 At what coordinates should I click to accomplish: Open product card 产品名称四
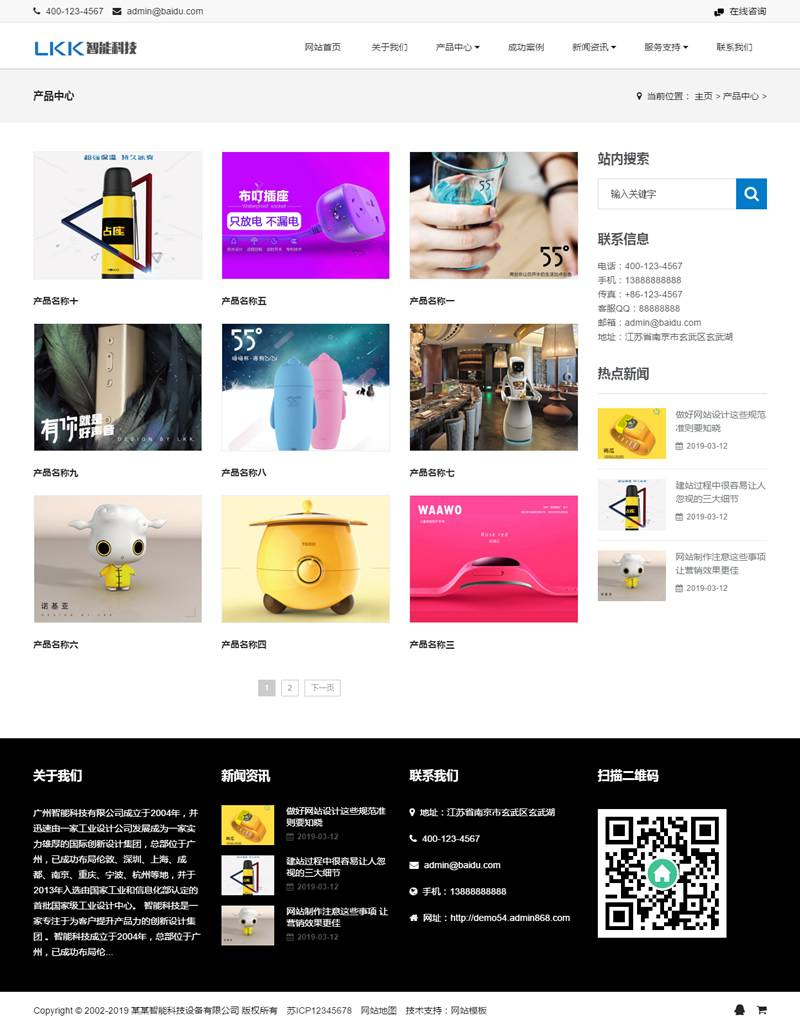305,559
